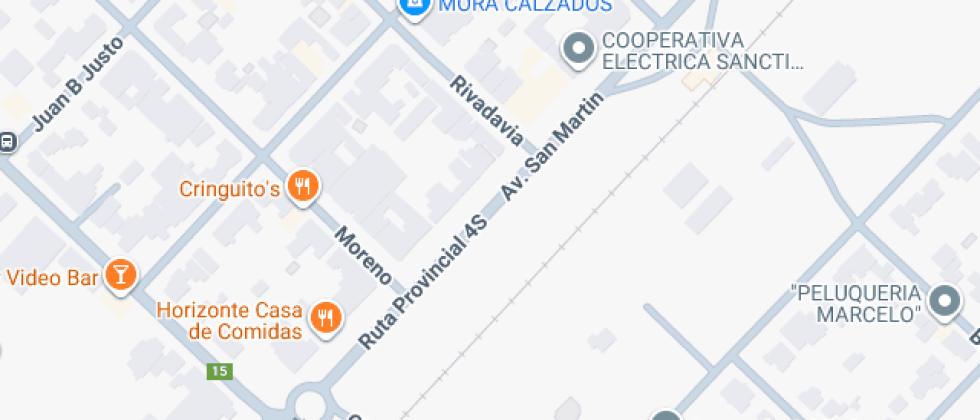980x420 pixels.
Task: Select the Video Bar map pin
Action: click(121, 275)
